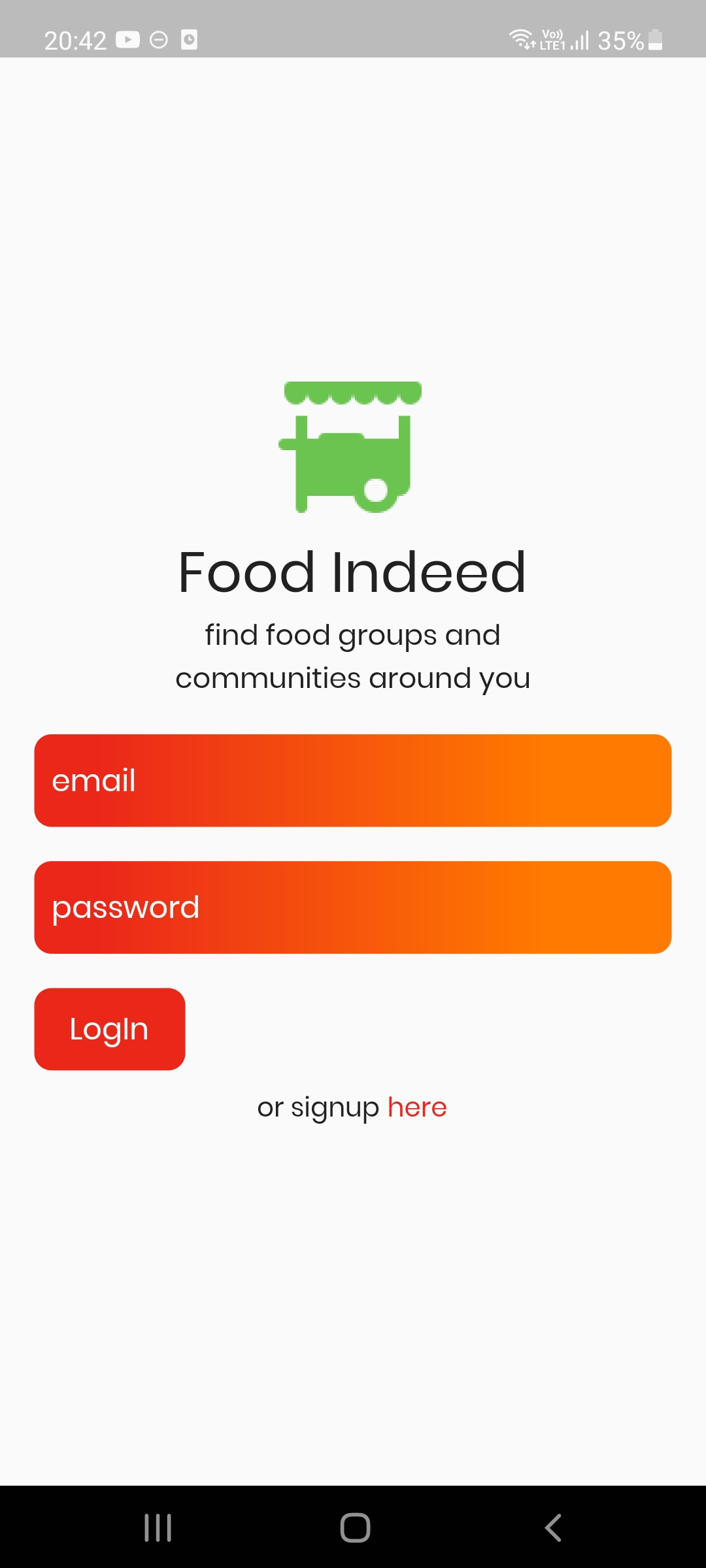Open signup via the 'here' link

tap(417, 1107)
